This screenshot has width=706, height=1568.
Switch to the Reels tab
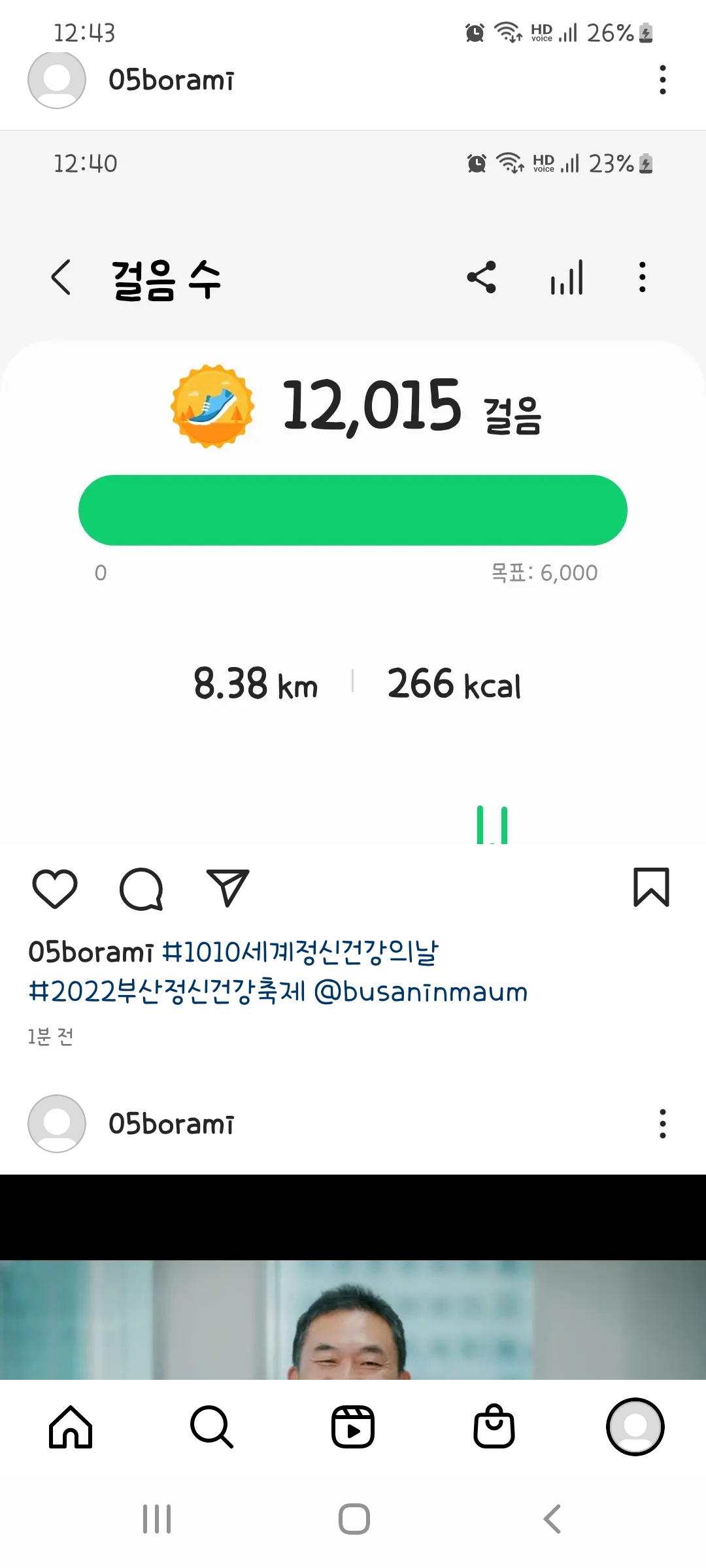(x=353, y=1427)
